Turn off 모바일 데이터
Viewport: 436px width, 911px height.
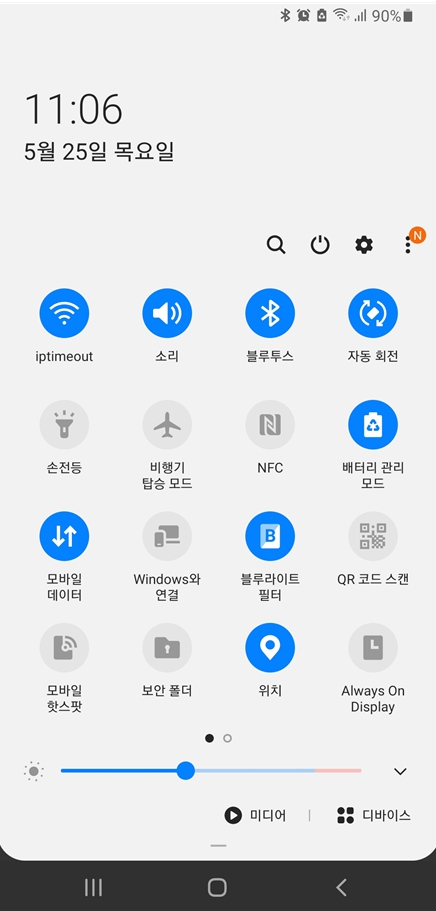[64, 536]
